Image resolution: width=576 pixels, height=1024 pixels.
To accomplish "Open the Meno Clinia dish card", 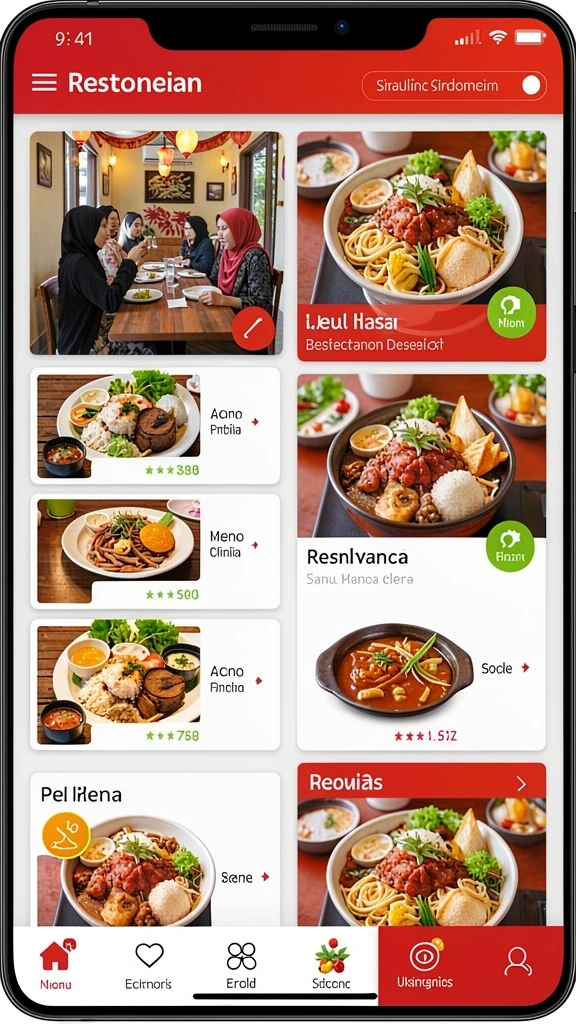I will 155,551.
